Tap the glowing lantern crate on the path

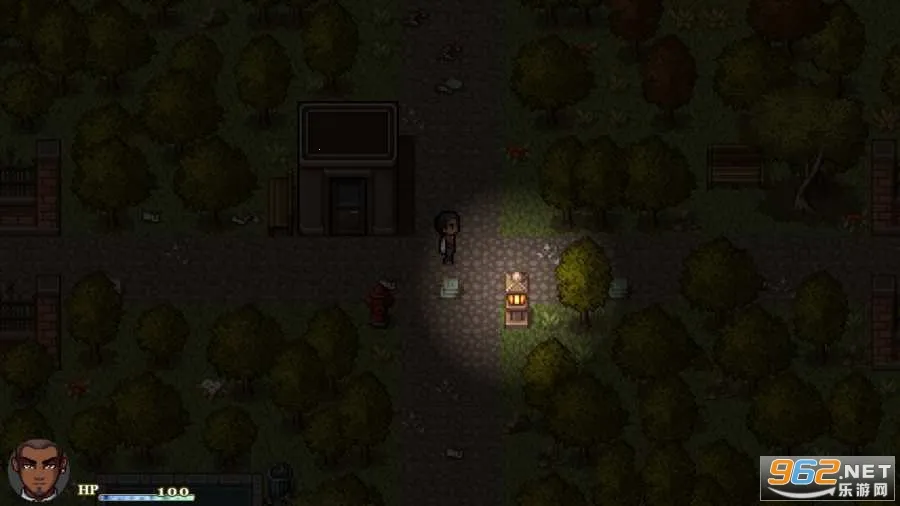click(517, 299)
